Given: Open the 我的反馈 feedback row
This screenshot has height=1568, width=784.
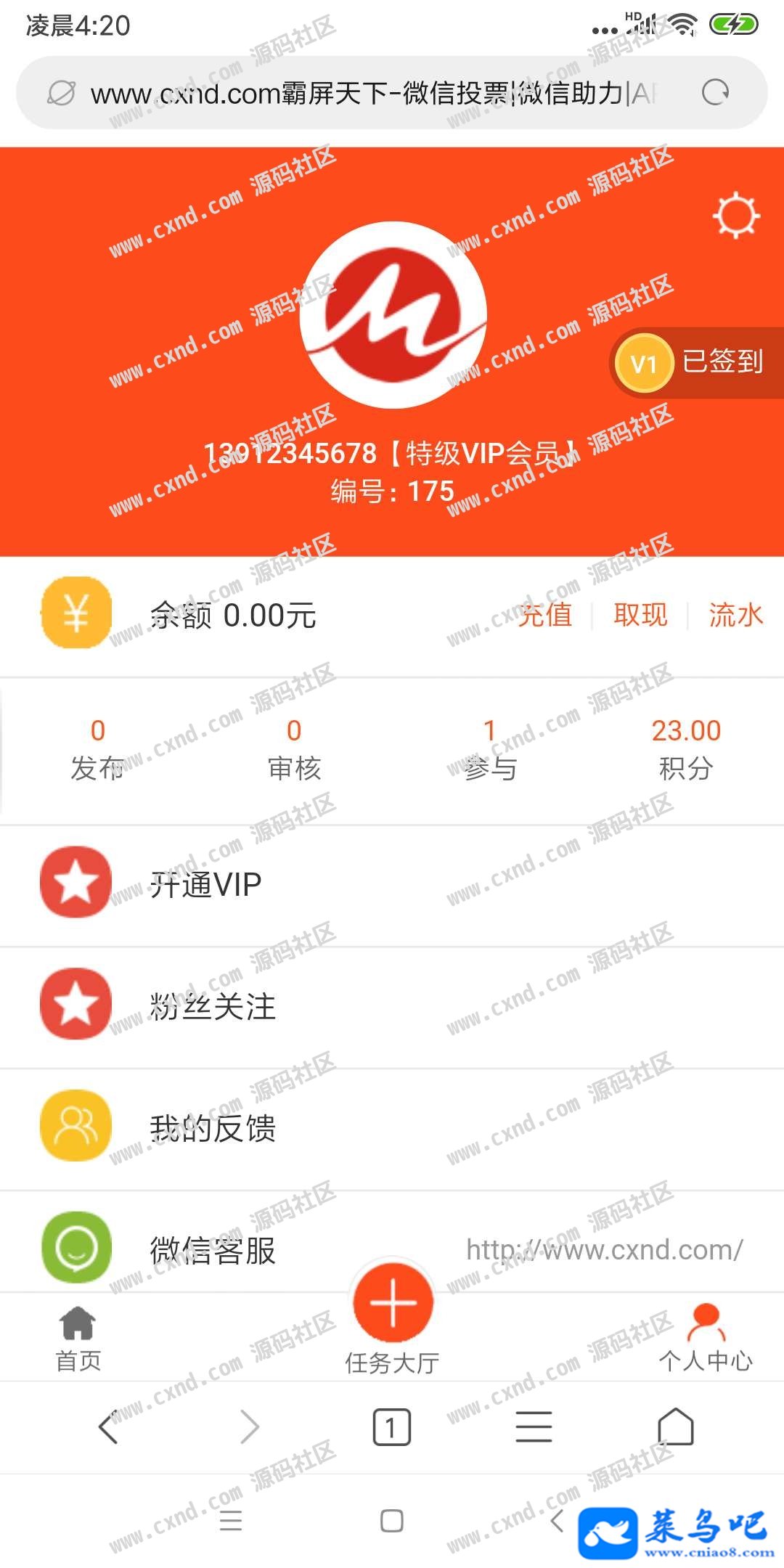Looking at the screenshot, I should 392,1128.
